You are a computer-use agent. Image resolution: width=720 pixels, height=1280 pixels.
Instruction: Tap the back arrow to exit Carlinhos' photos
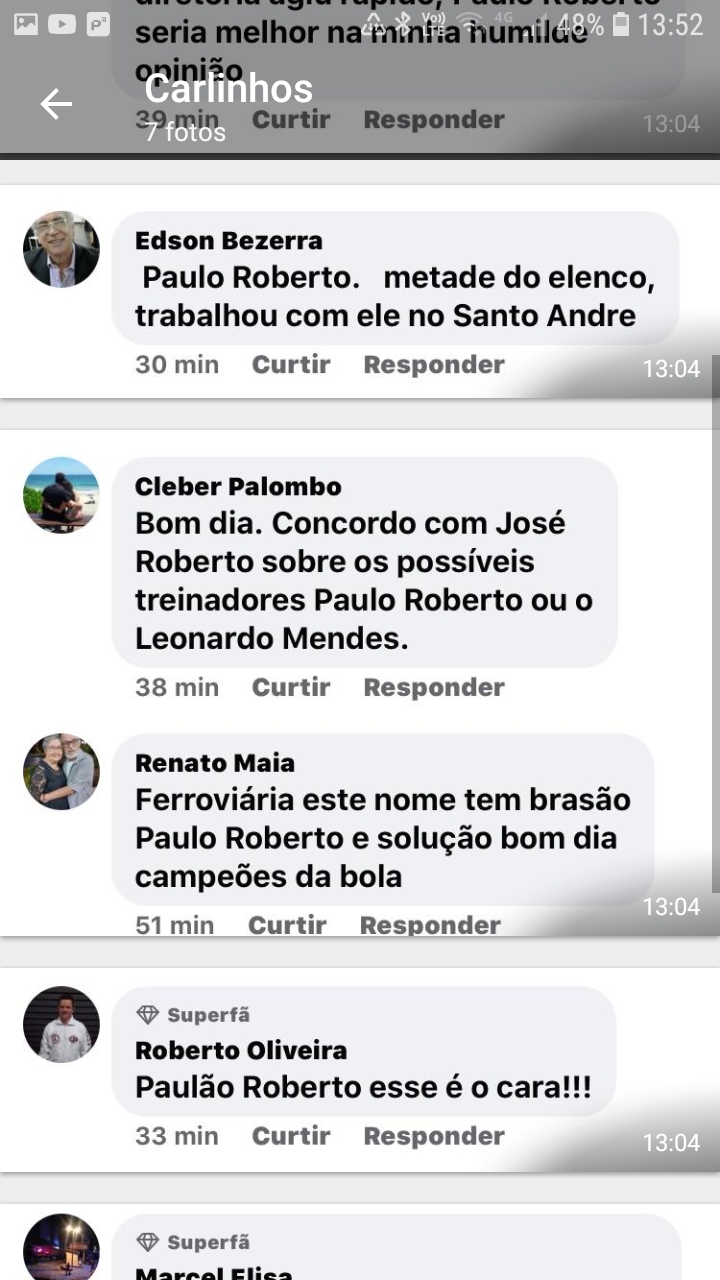(x=56, y=103)
